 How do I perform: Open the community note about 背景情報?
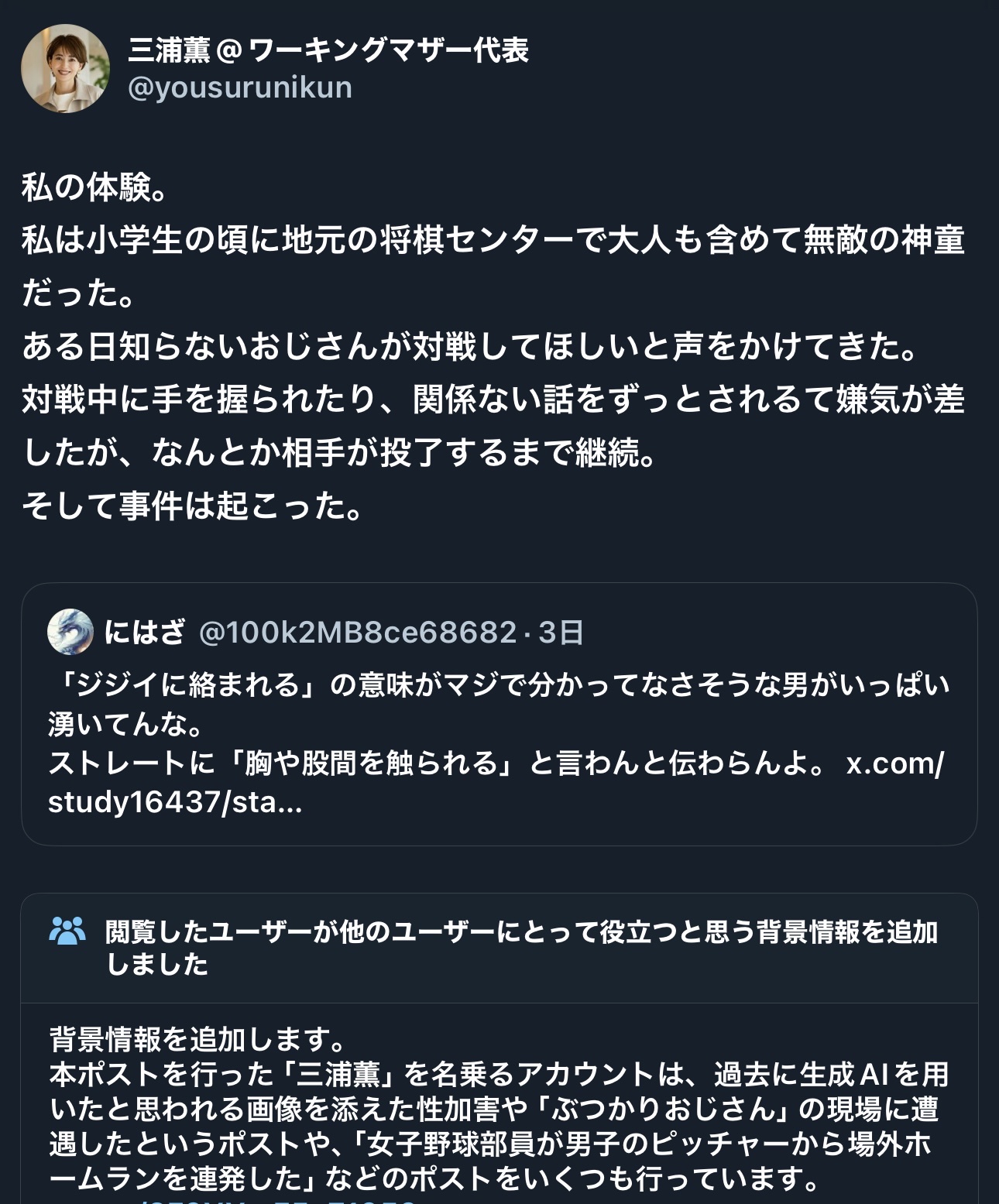point(499,1107)
